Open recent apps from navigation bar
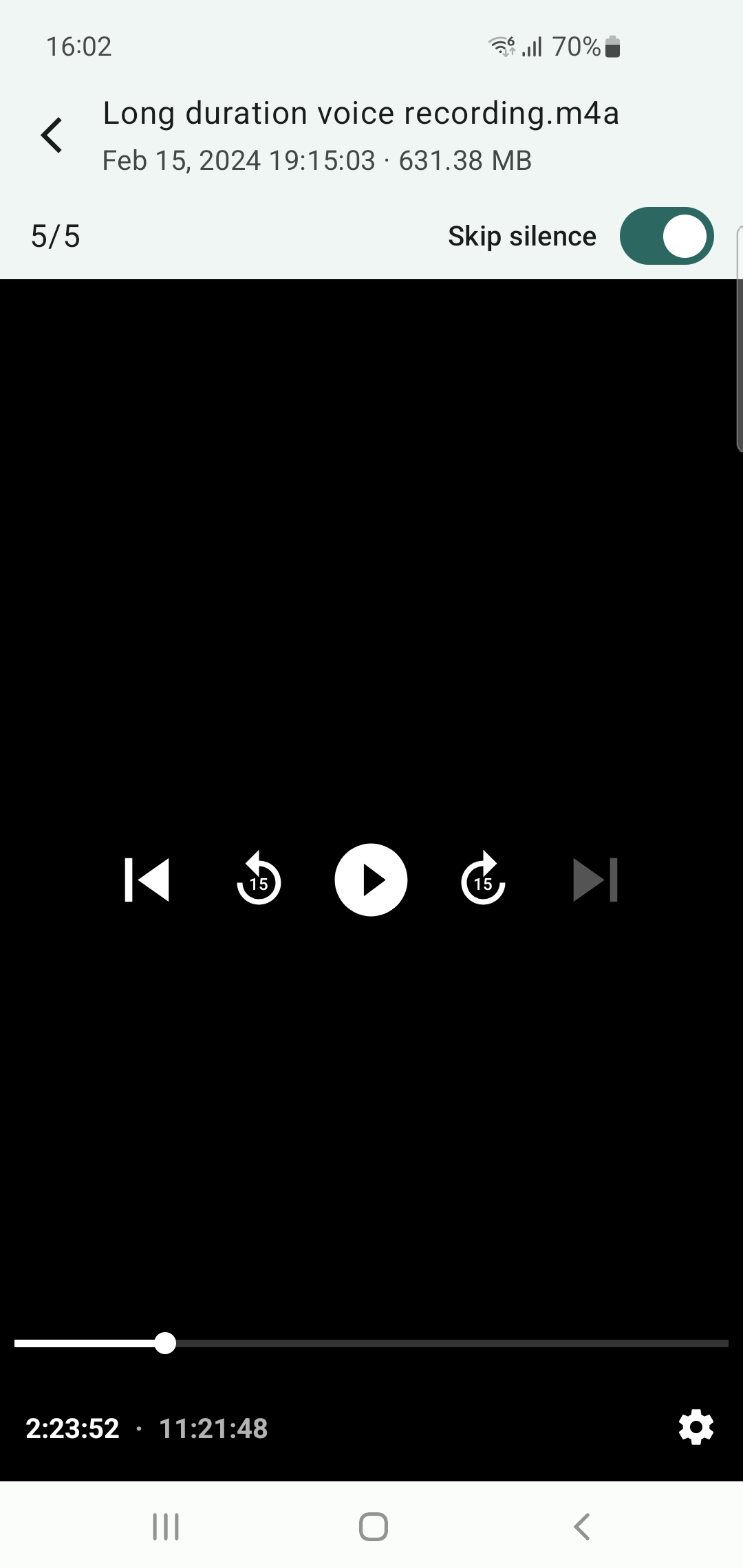The width and height of the screenshot is (743, 1568). point(166,1527)
